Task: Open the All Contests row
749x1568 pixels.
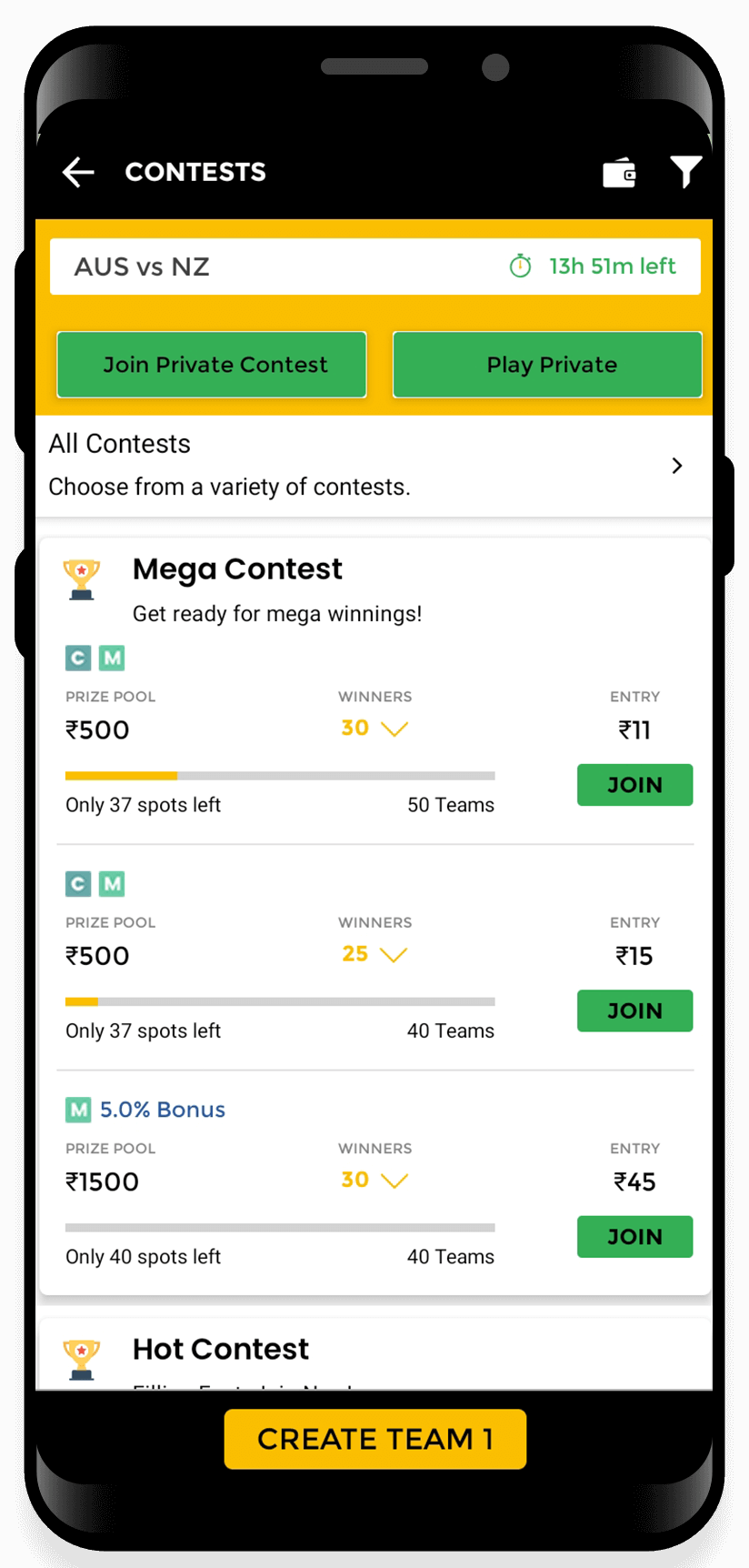Action: 374,466
